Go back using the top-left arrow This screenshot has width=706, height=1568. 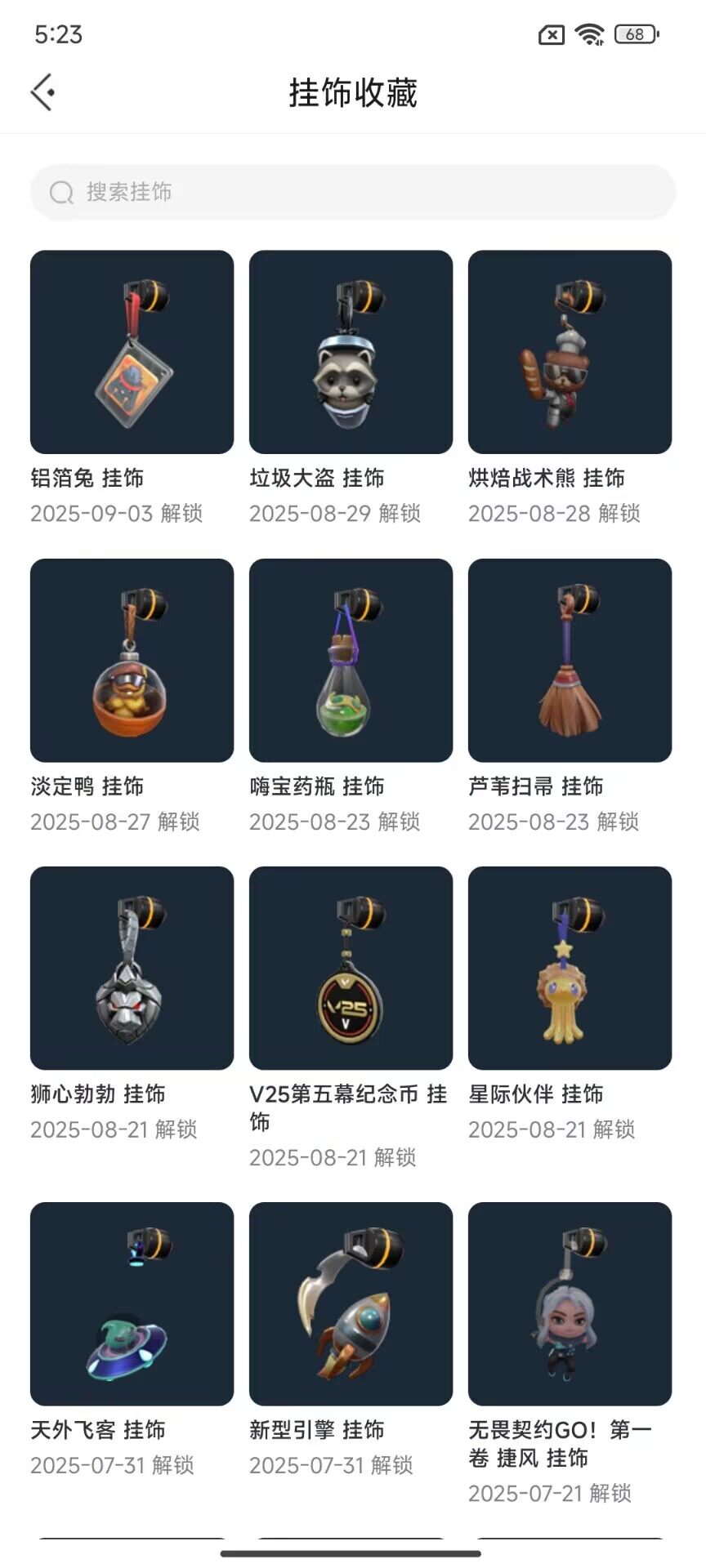coord(42,92)
